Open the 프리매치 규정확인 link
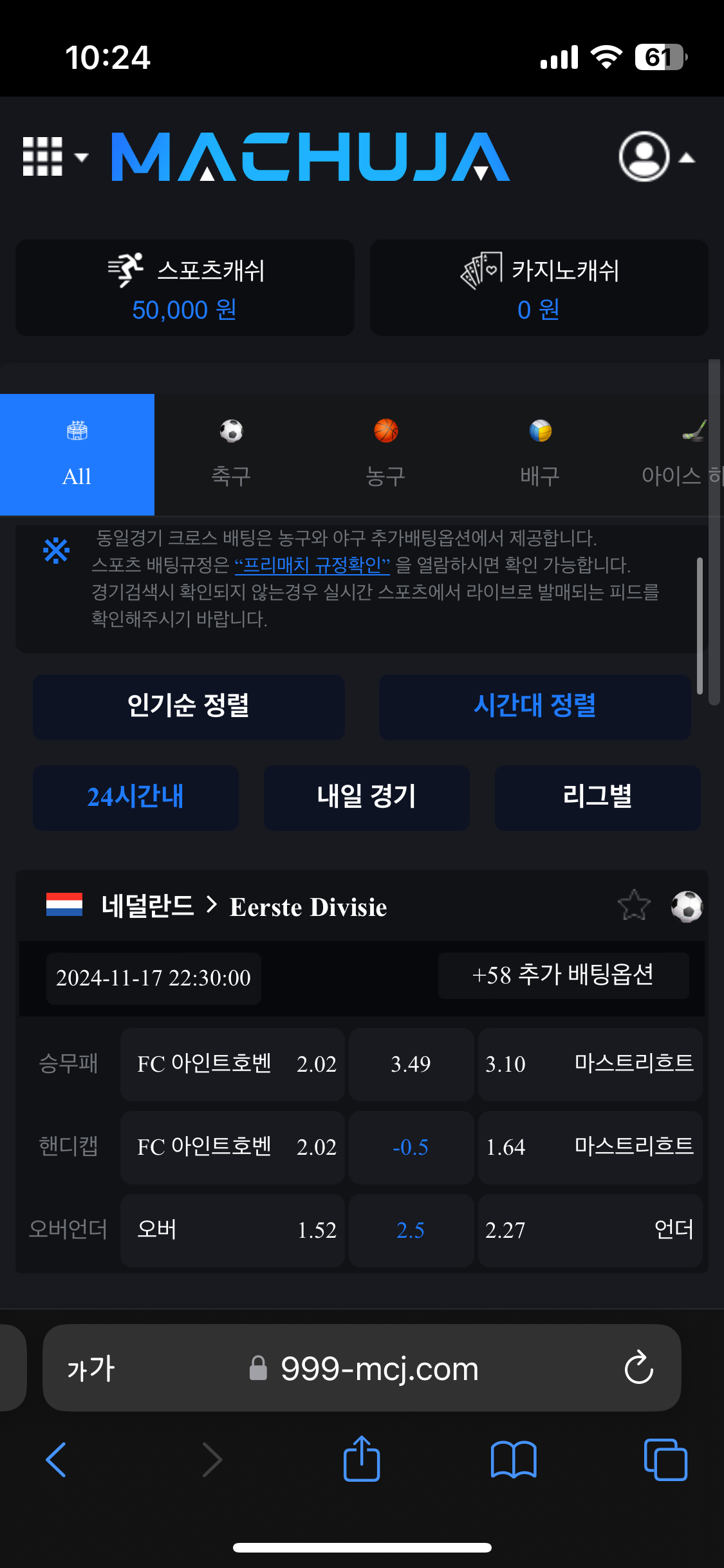Screen dimensions: 724x1568 (312, 565)
